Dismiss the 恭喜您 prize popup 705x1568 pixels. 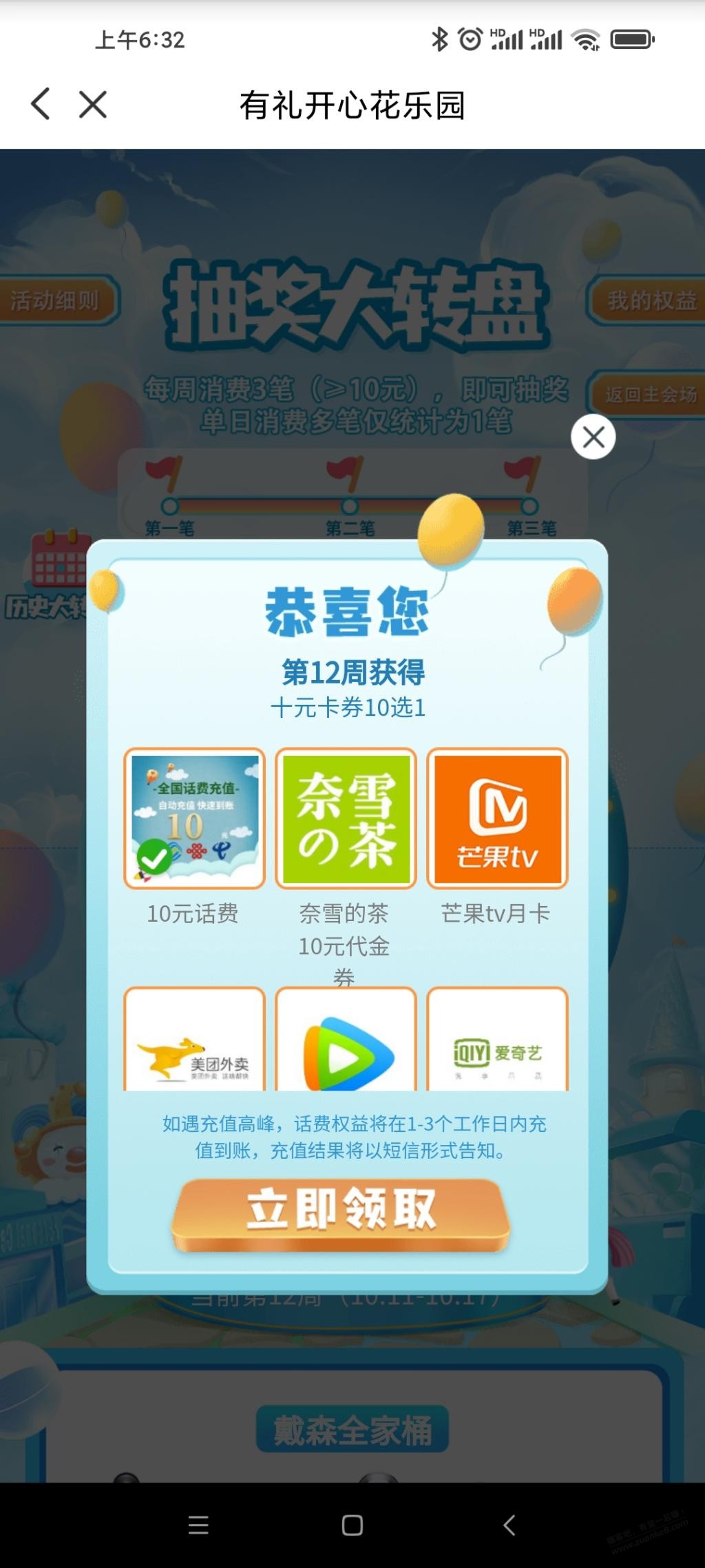593,437
